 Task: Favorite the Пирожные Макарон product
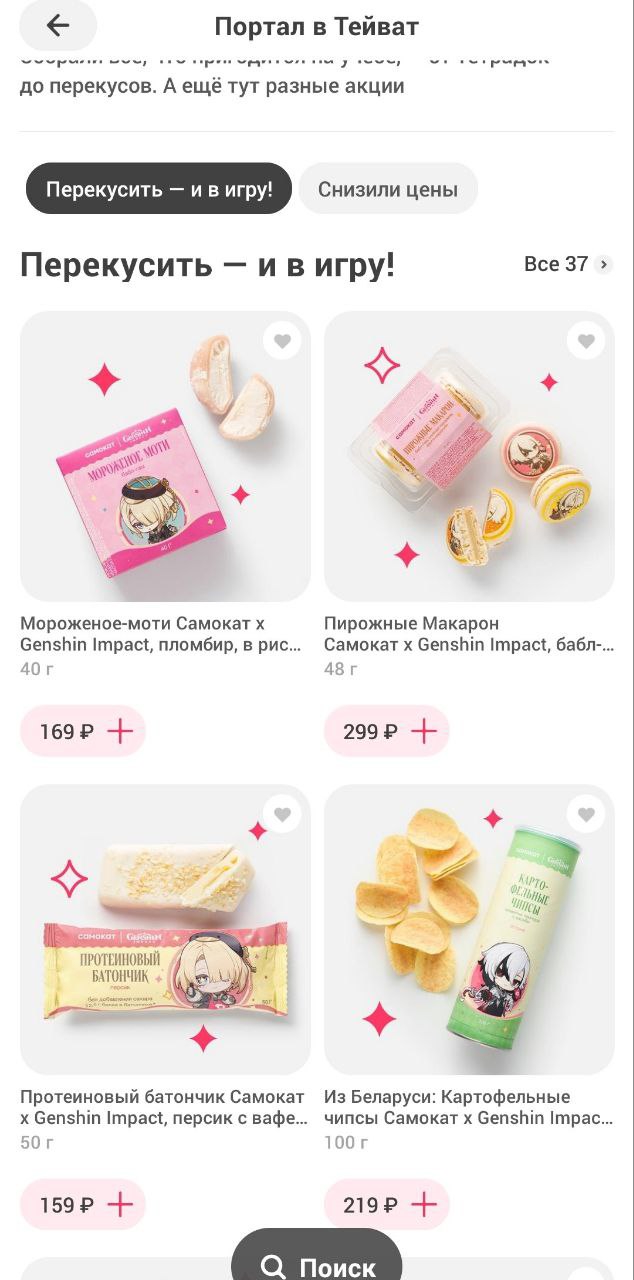pyautogui.click(x=586, y=342)
